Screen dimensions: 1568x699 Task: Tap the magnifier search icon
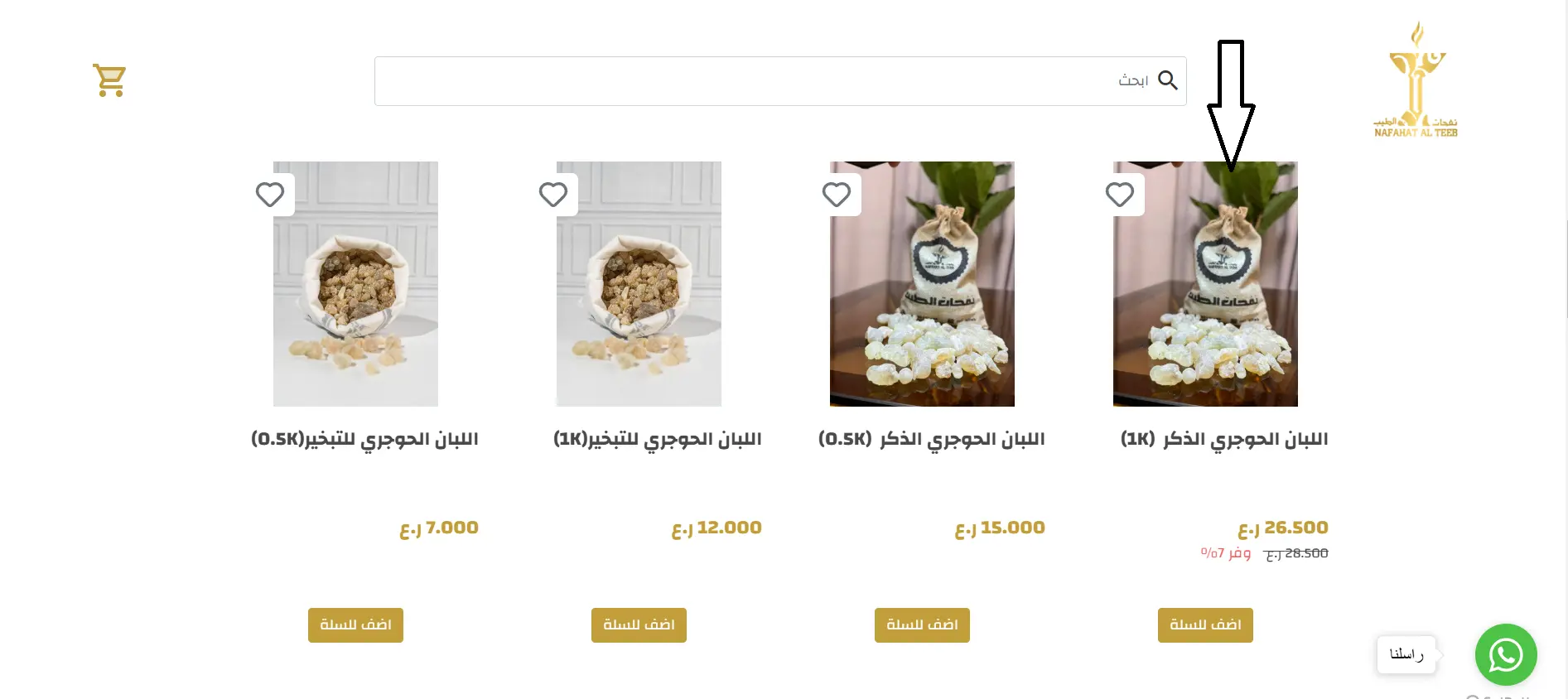tap(1168, 80)
